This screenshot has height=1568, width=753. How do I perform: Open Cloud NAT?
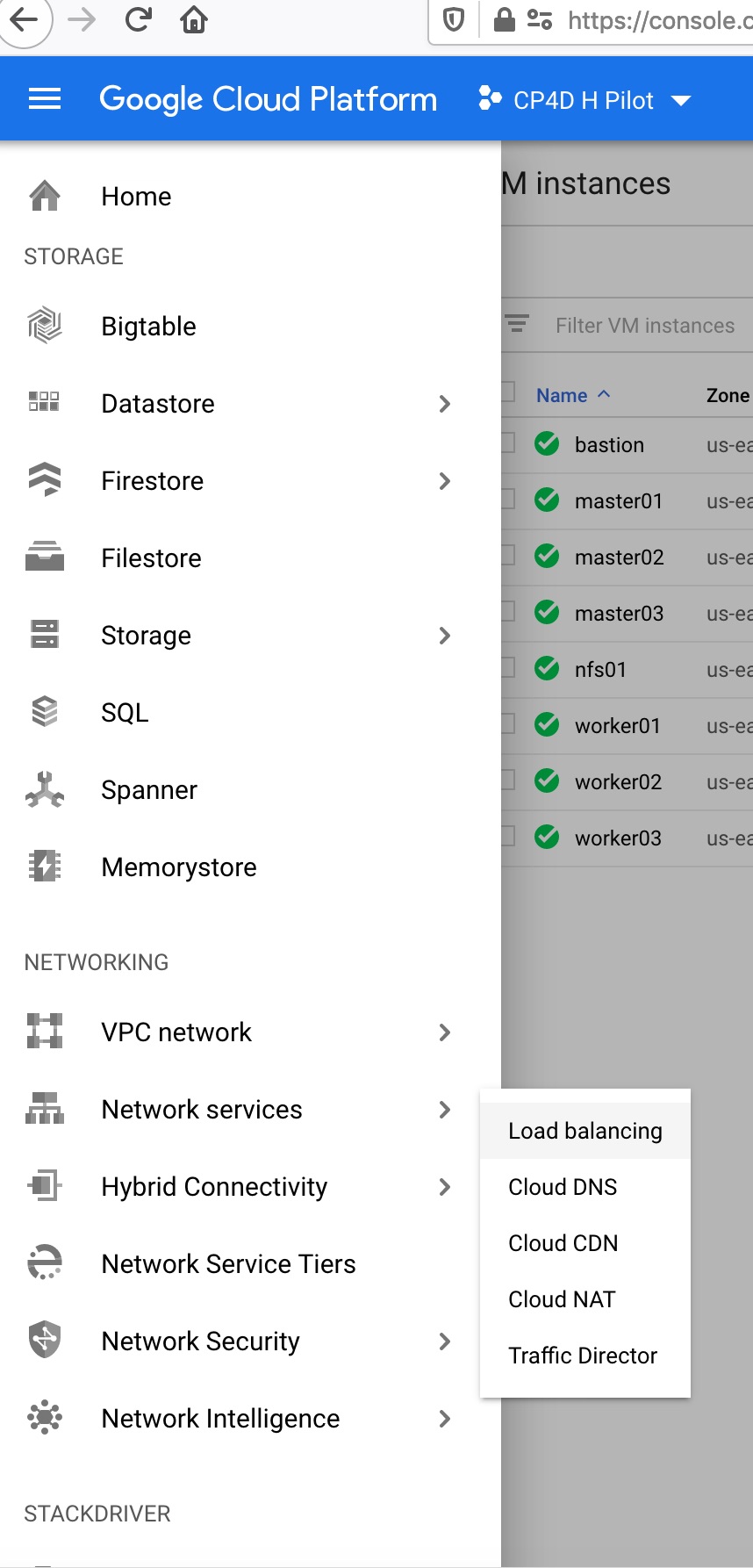coord(585,1299)
